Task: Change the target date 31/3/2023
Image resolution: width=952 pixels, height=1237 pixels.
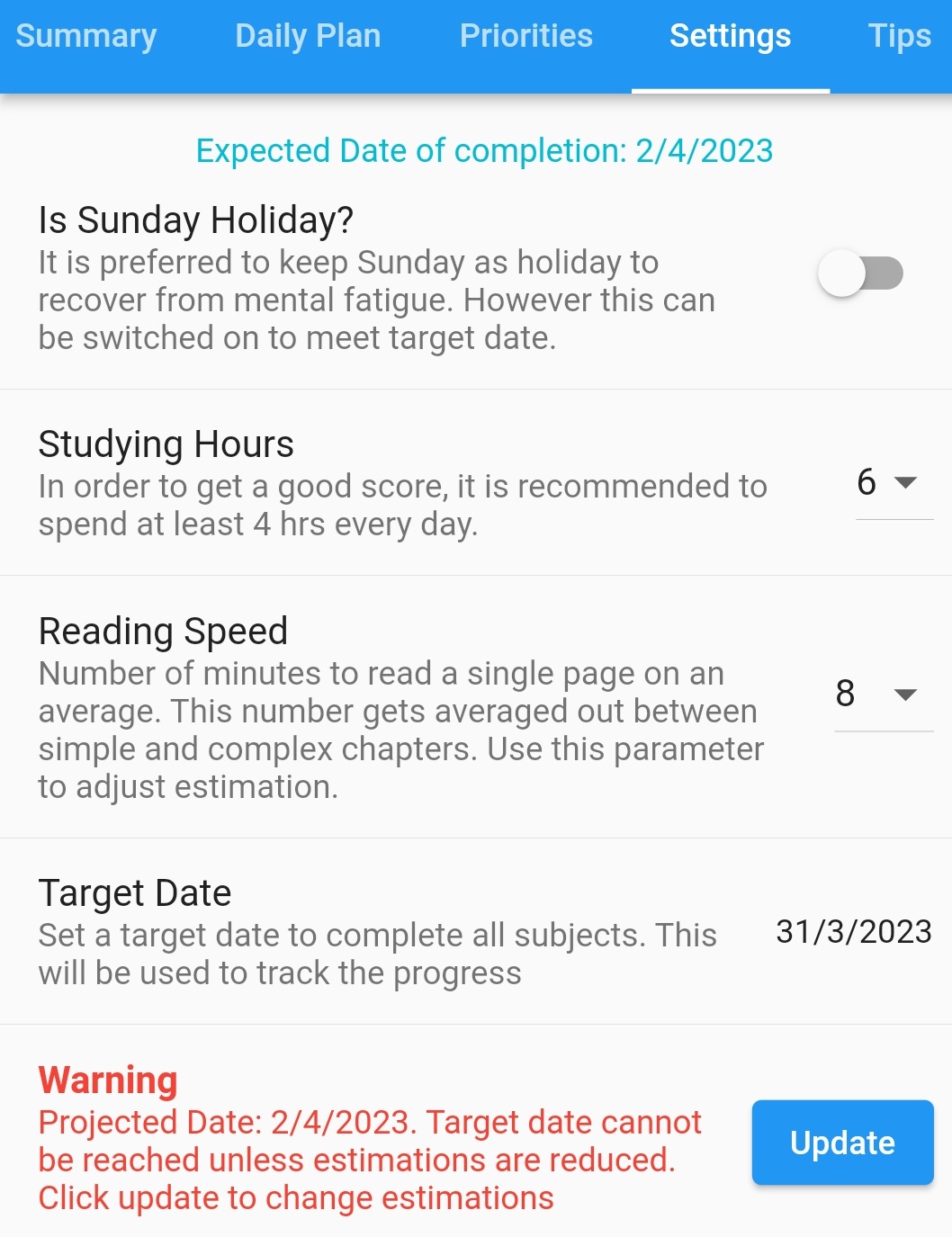Action: pos(853,932)
